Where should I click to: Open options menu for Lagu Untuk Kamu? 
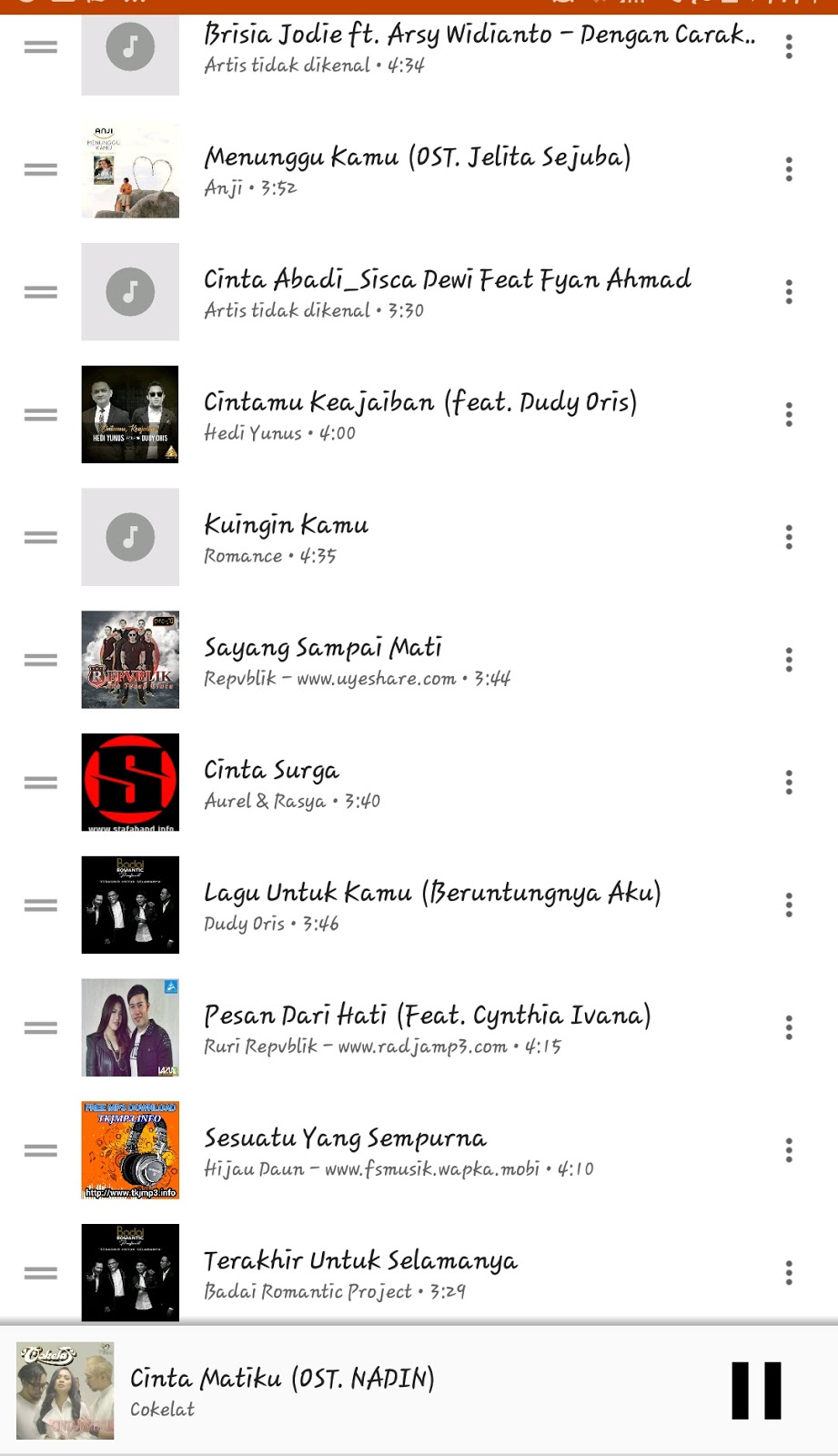click(x=789, y=905)
